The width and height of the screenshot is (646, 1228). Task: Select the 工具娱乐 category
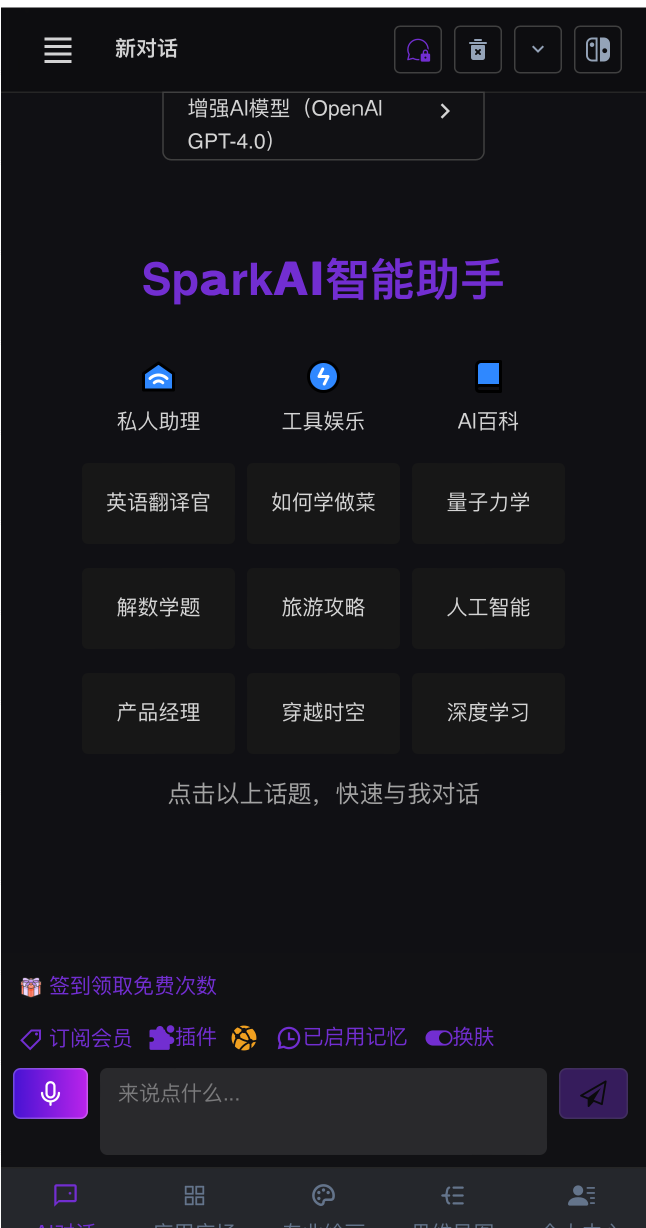click(323, 398)
